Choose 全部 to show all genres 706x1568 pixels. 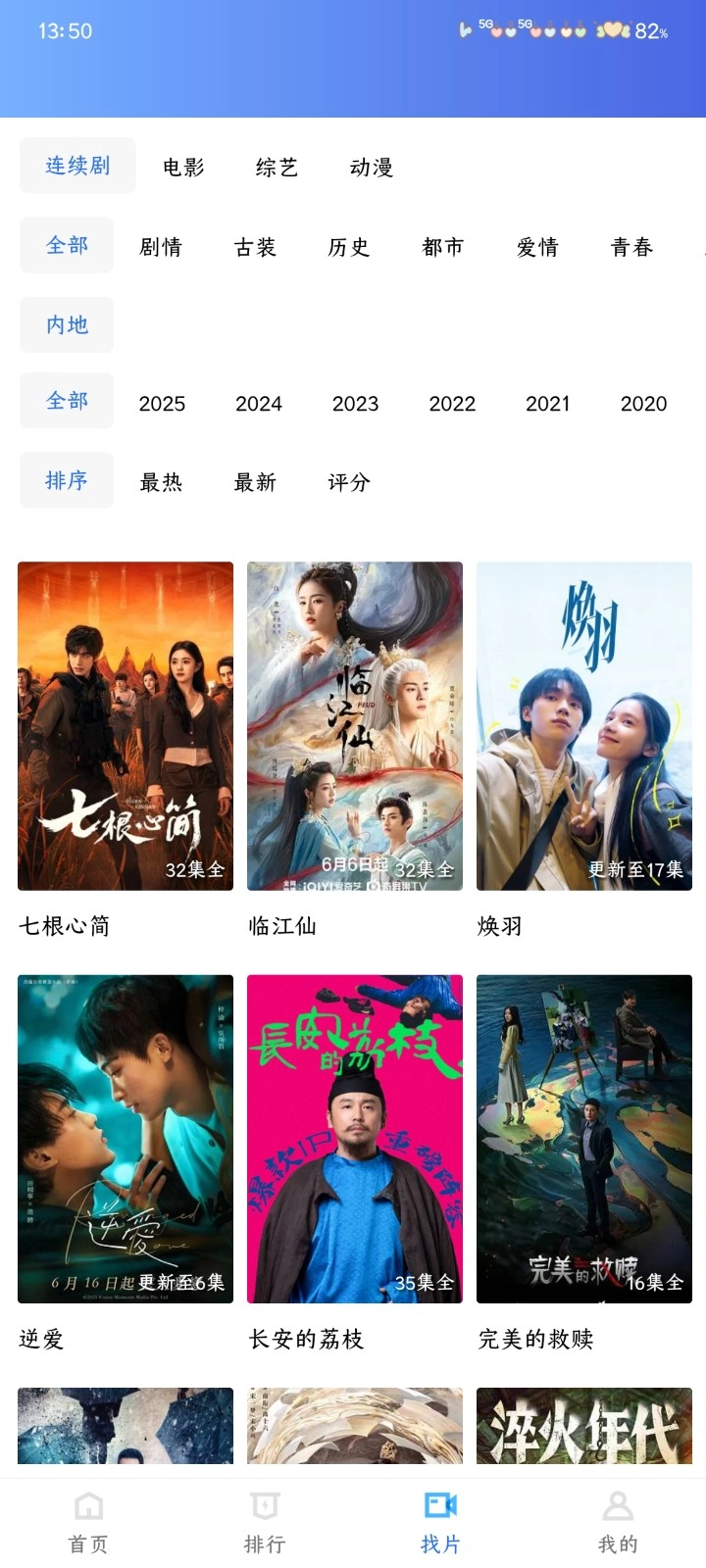tap(66, 246)
